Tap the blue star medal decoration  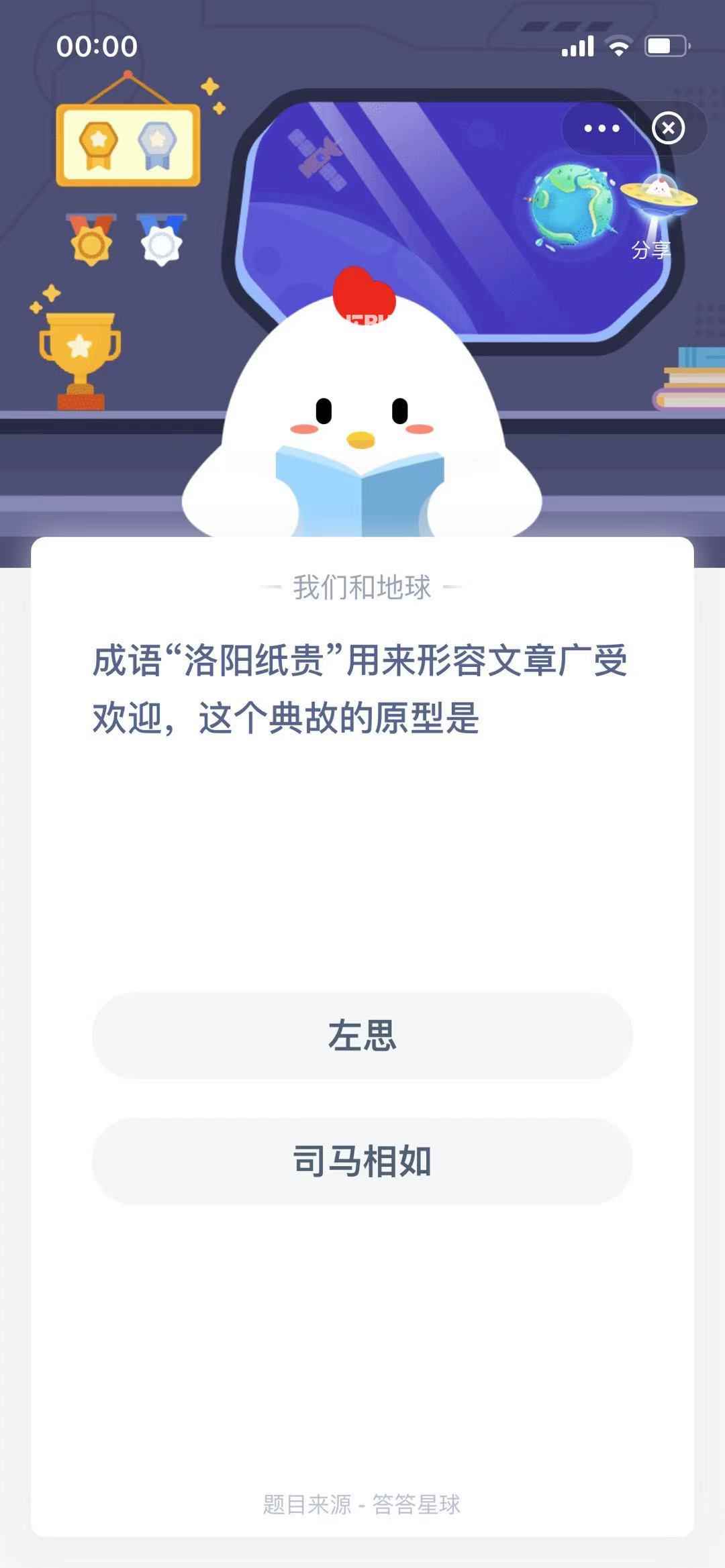(x=161, y=238)
